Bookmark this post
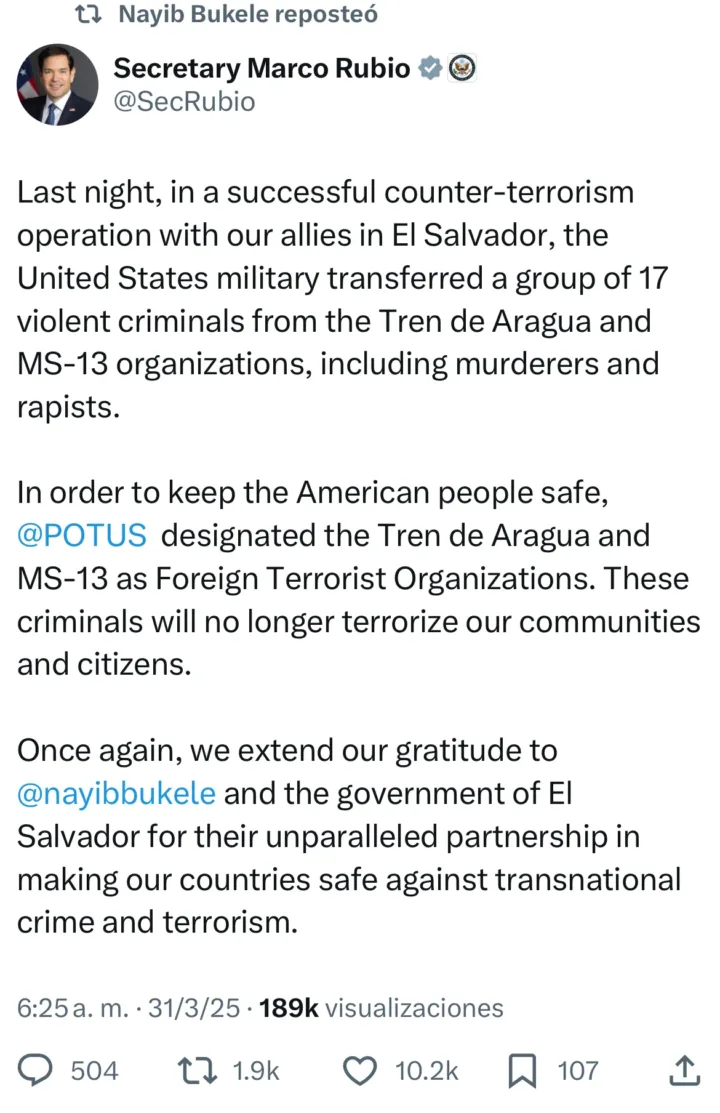Image resolution: width=720 pixels, height=1113 pixels. (x=522, y=1071)
